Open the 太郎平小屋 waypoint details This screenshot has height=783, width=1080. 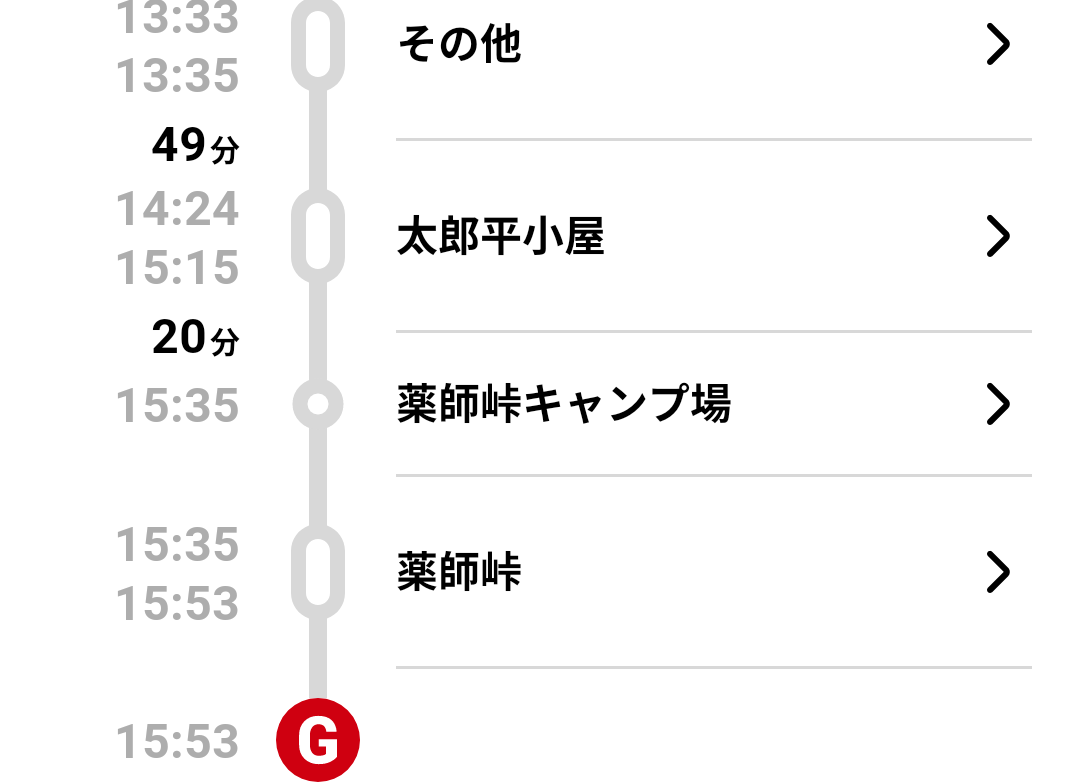714,236
